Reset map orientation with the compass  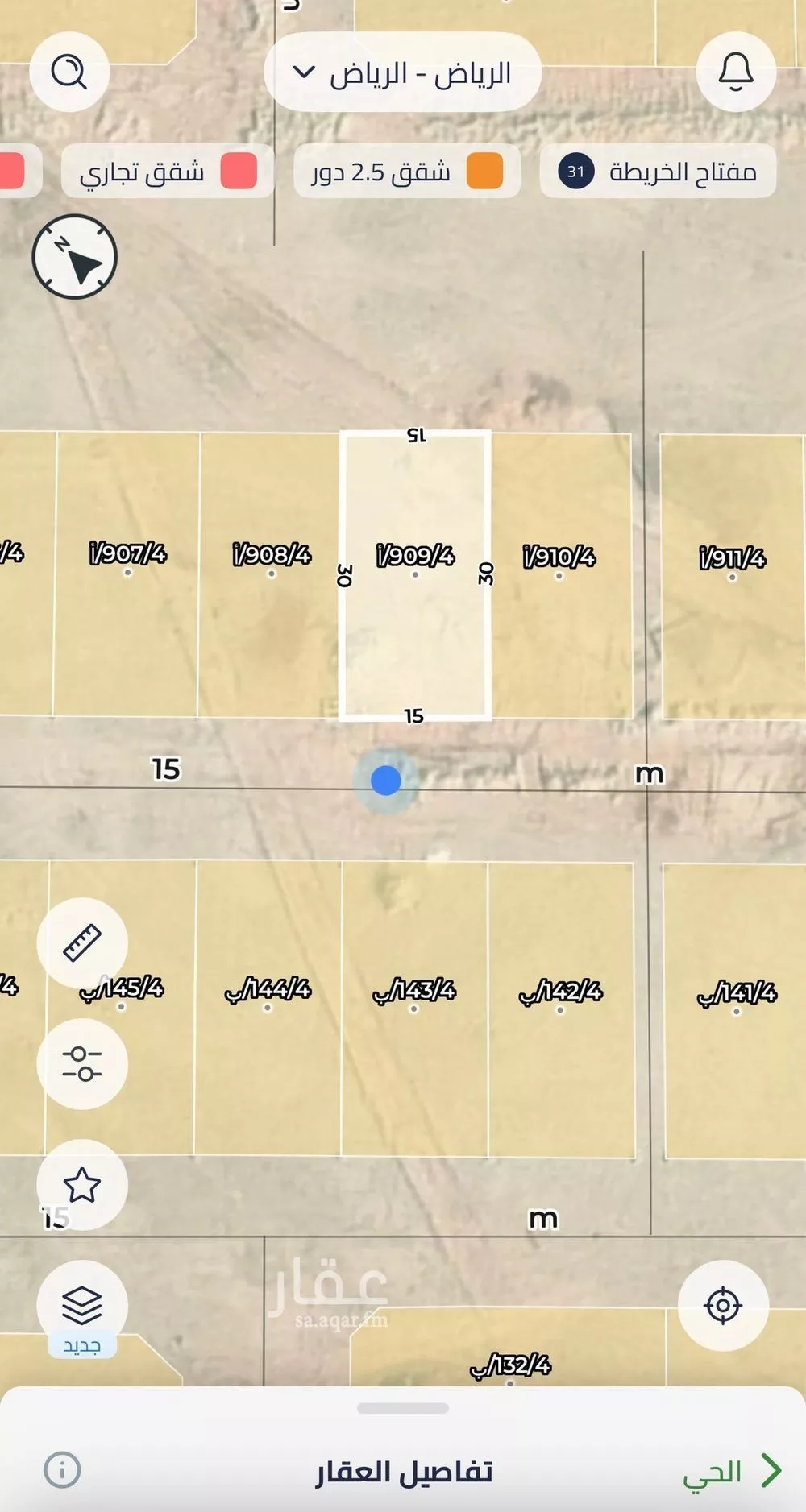(x=75, y=257)
